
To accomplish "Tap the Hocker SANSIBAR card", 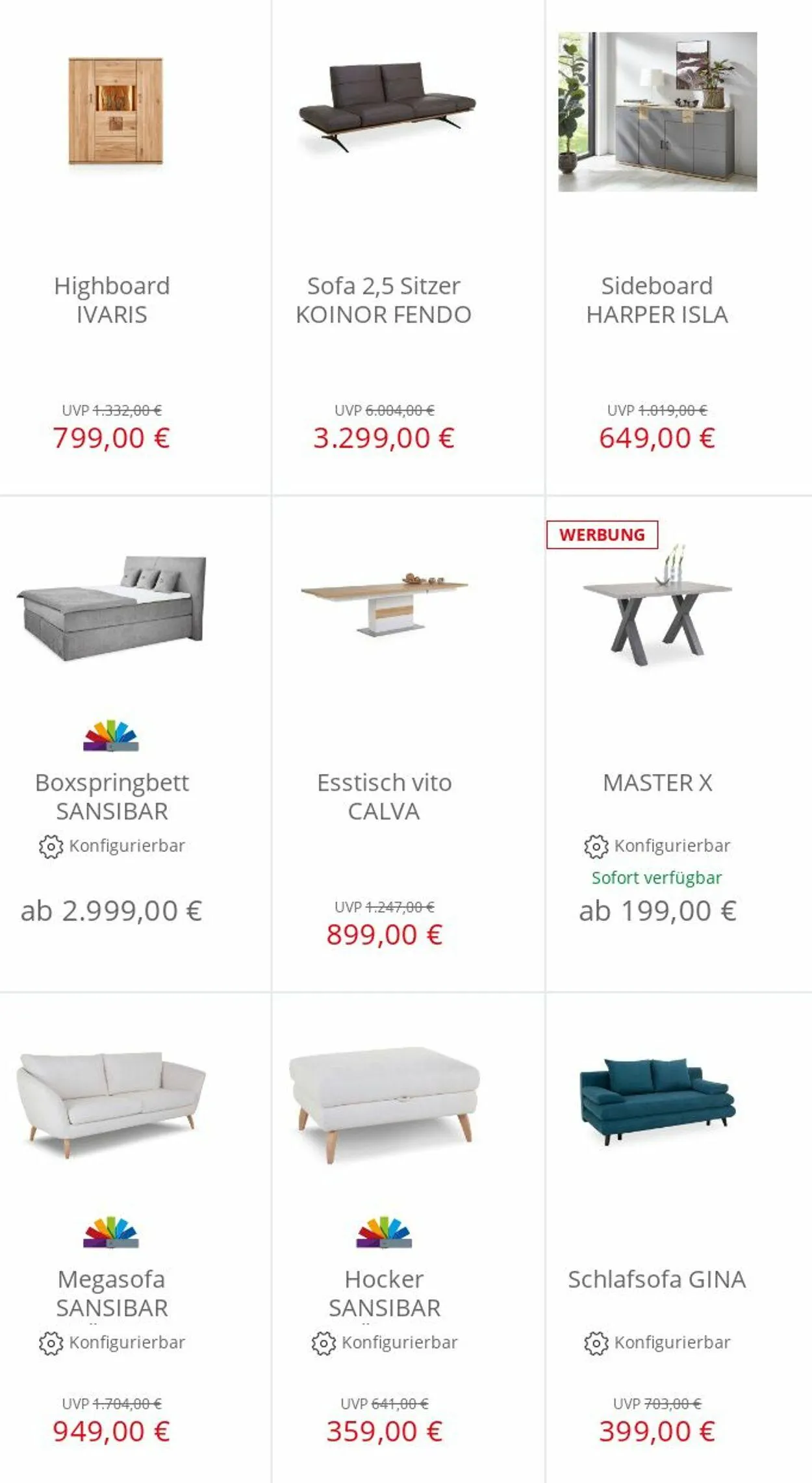I will click(384, 1293).
